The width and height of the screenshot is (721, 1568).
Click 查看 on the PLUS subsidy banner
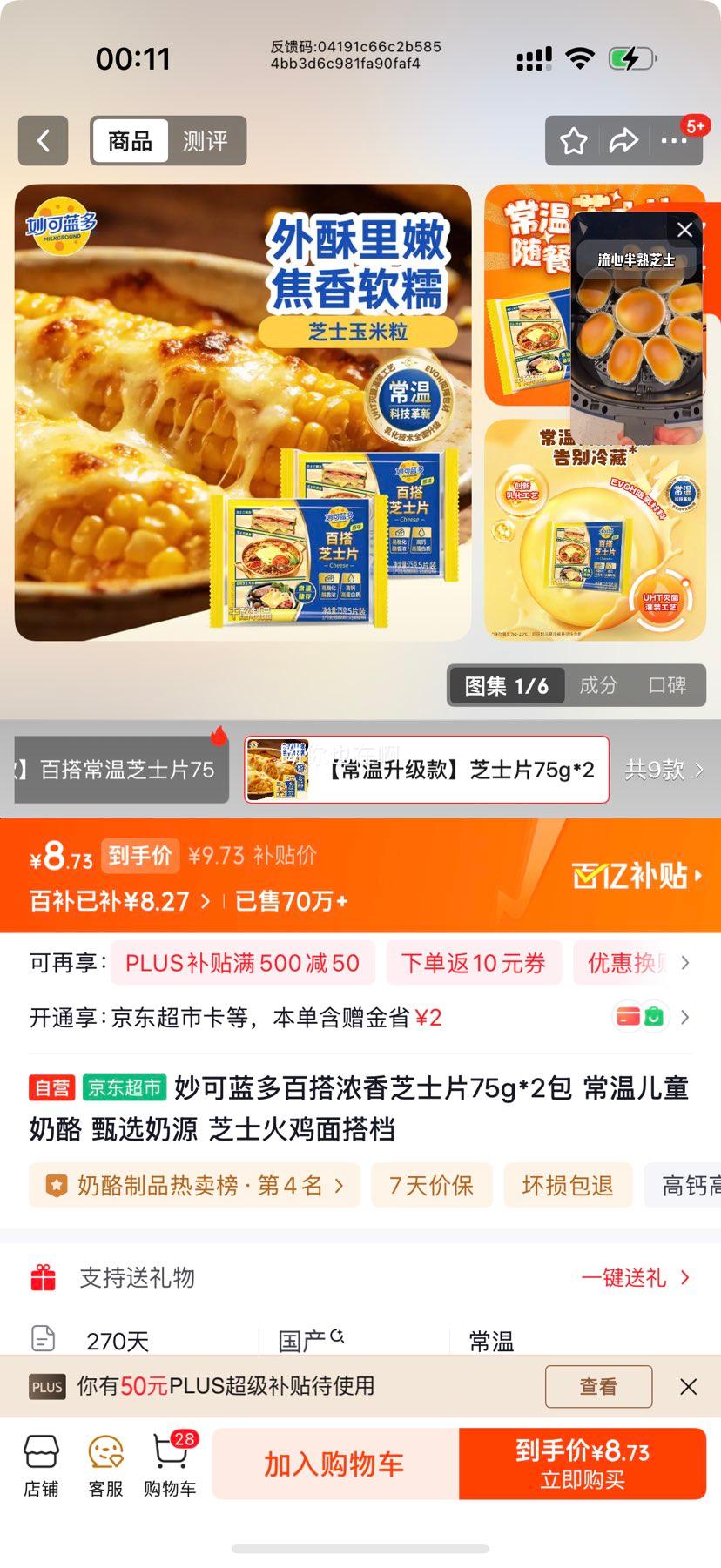click(598, 1386)
